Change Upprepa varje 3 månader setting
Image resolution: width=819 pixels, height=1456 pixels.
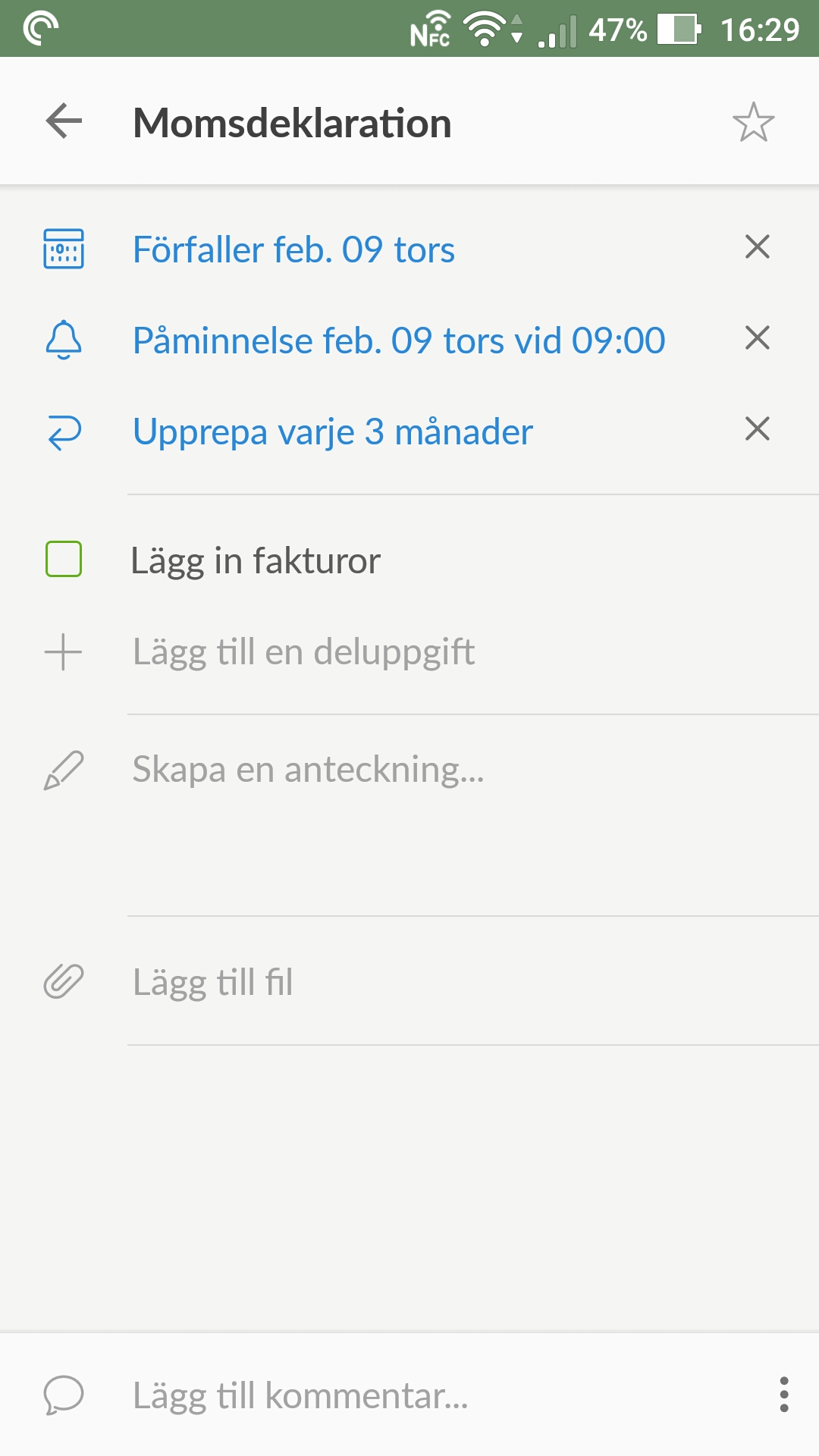point(332,431)
